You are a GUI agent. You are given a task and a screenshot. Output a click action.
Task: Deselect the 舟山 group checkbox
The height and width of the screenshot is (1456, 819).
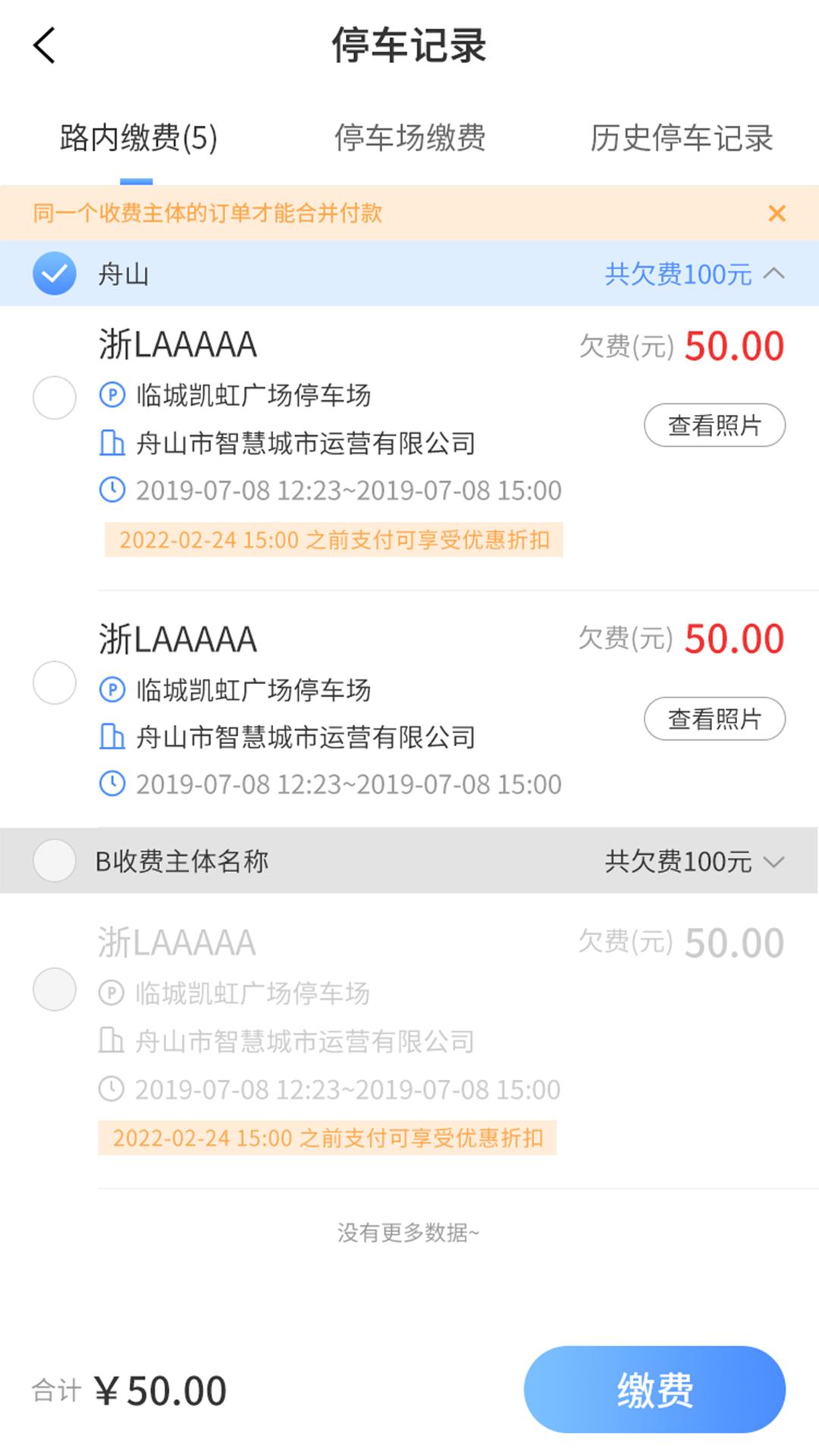[x=53, y=274]
